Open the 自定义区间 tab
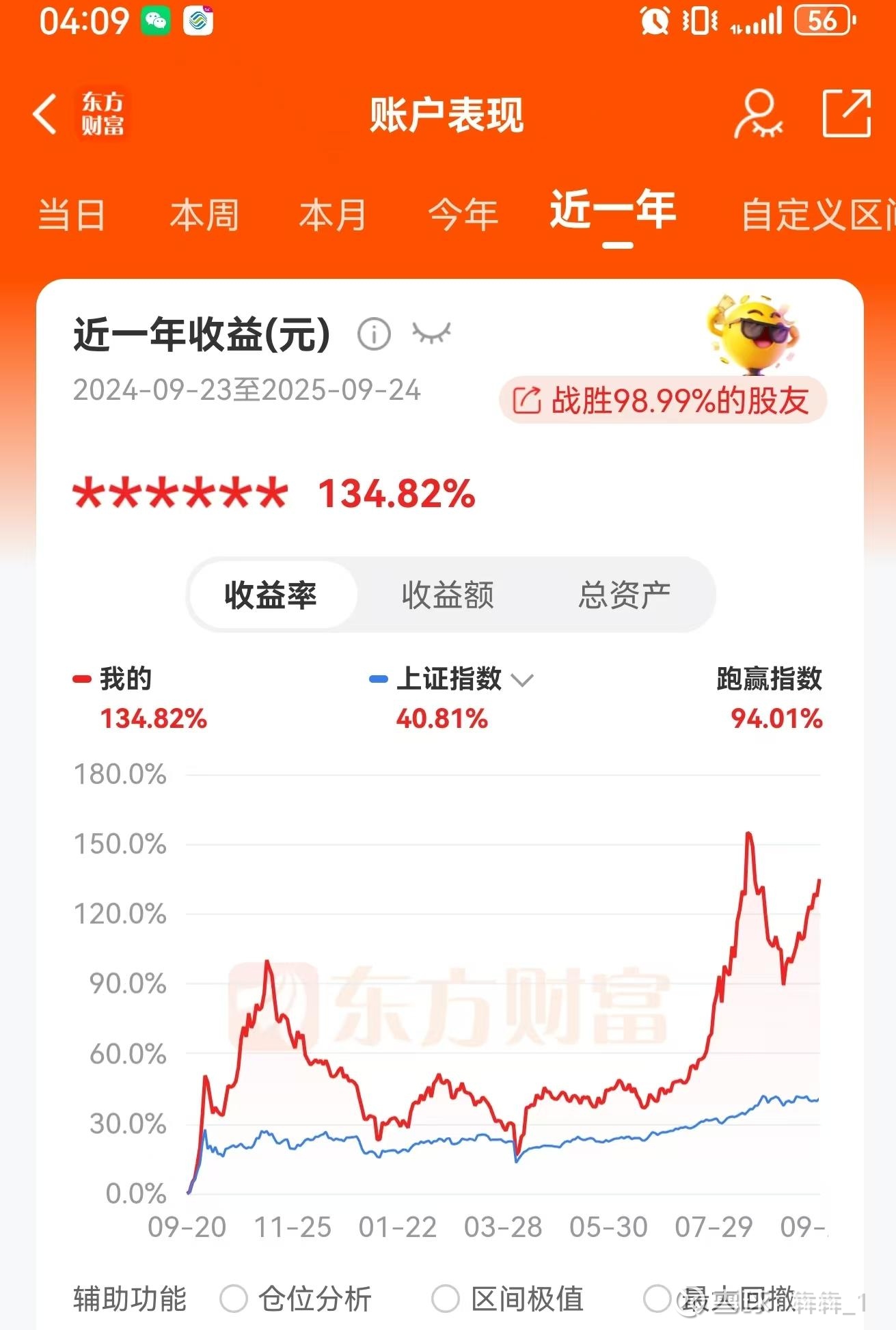896x1330 pixels. point(817,215)
